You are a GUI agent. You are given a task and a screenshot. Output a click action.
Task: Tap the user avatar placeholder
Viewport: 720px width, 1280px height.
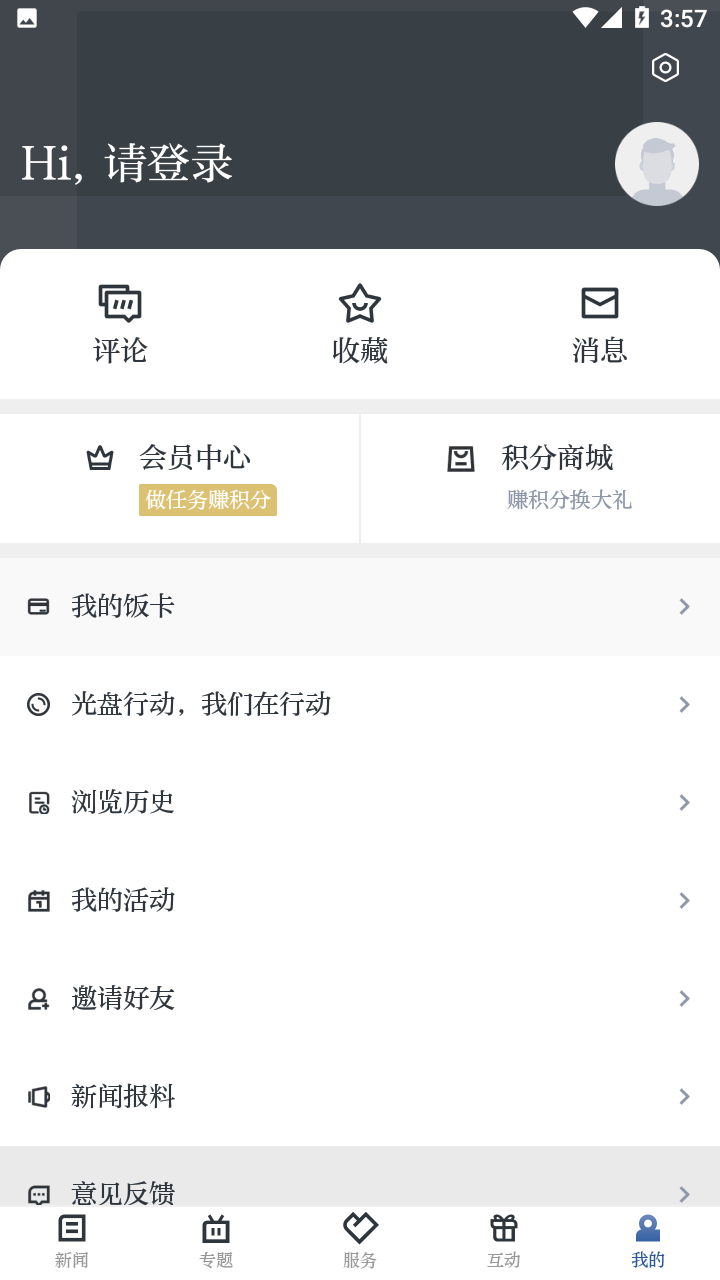(x=657, y=164)
